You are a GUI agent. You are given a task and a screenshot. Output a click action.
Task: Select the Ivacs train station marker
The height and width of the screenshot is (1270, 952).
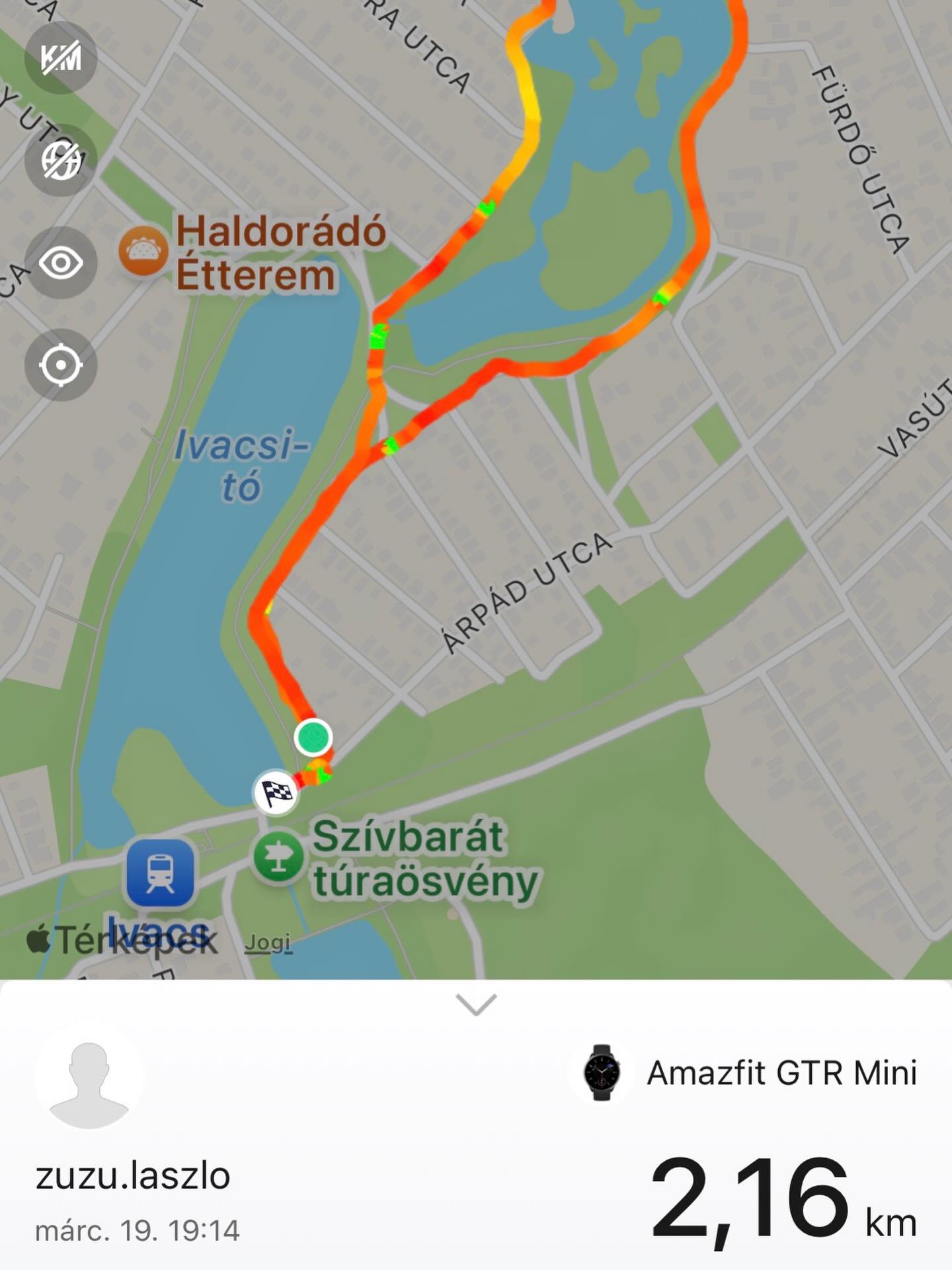point(161,872)
